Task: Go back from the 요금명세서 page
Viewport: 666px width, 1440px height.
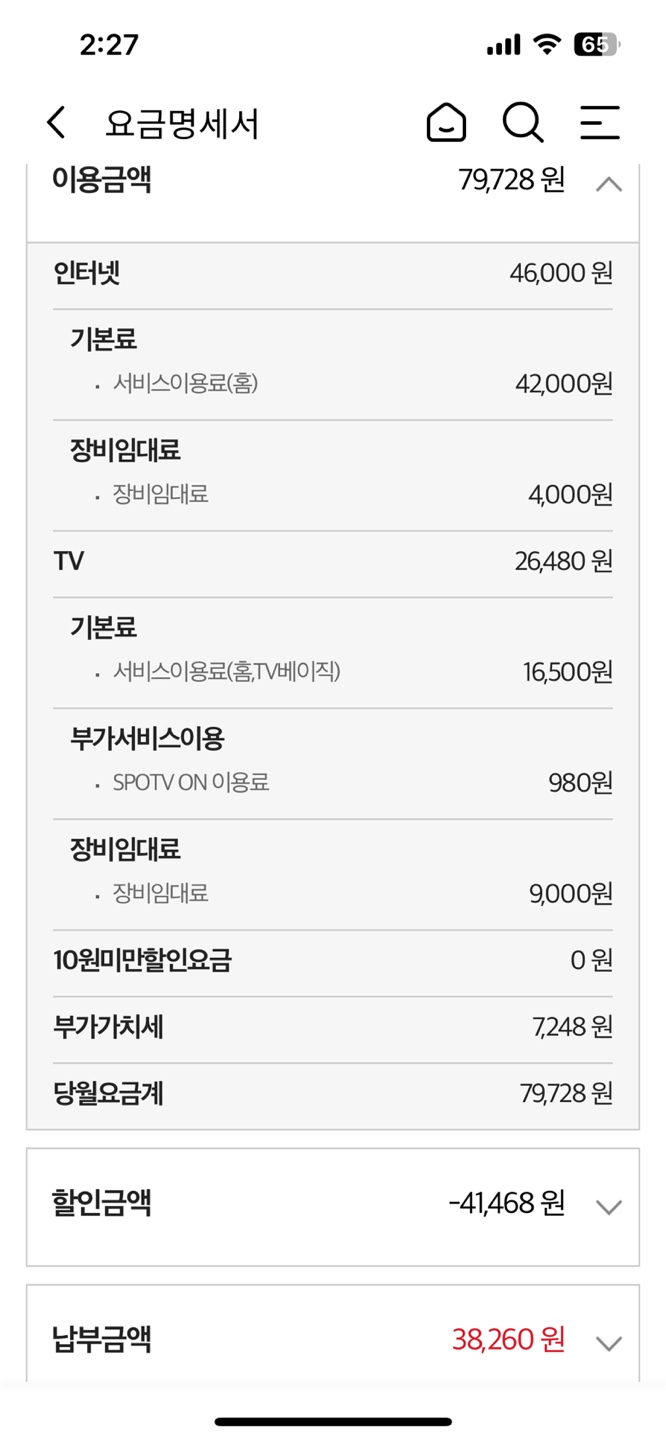Action: click(57, 123)
